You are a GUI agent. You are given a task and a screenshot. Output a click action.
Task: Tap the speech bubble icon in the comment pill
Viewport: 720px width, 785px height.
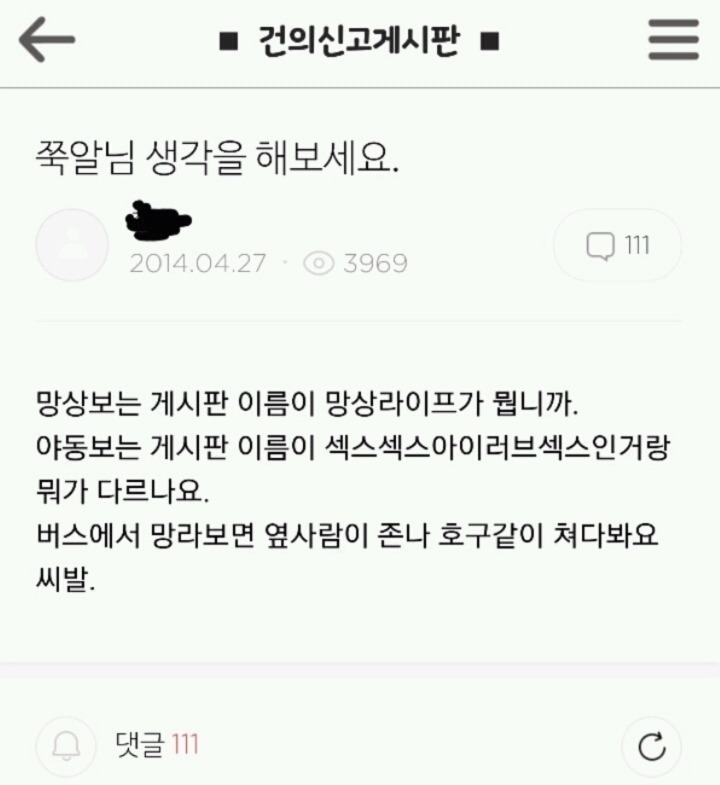click(x=602, y=245)
